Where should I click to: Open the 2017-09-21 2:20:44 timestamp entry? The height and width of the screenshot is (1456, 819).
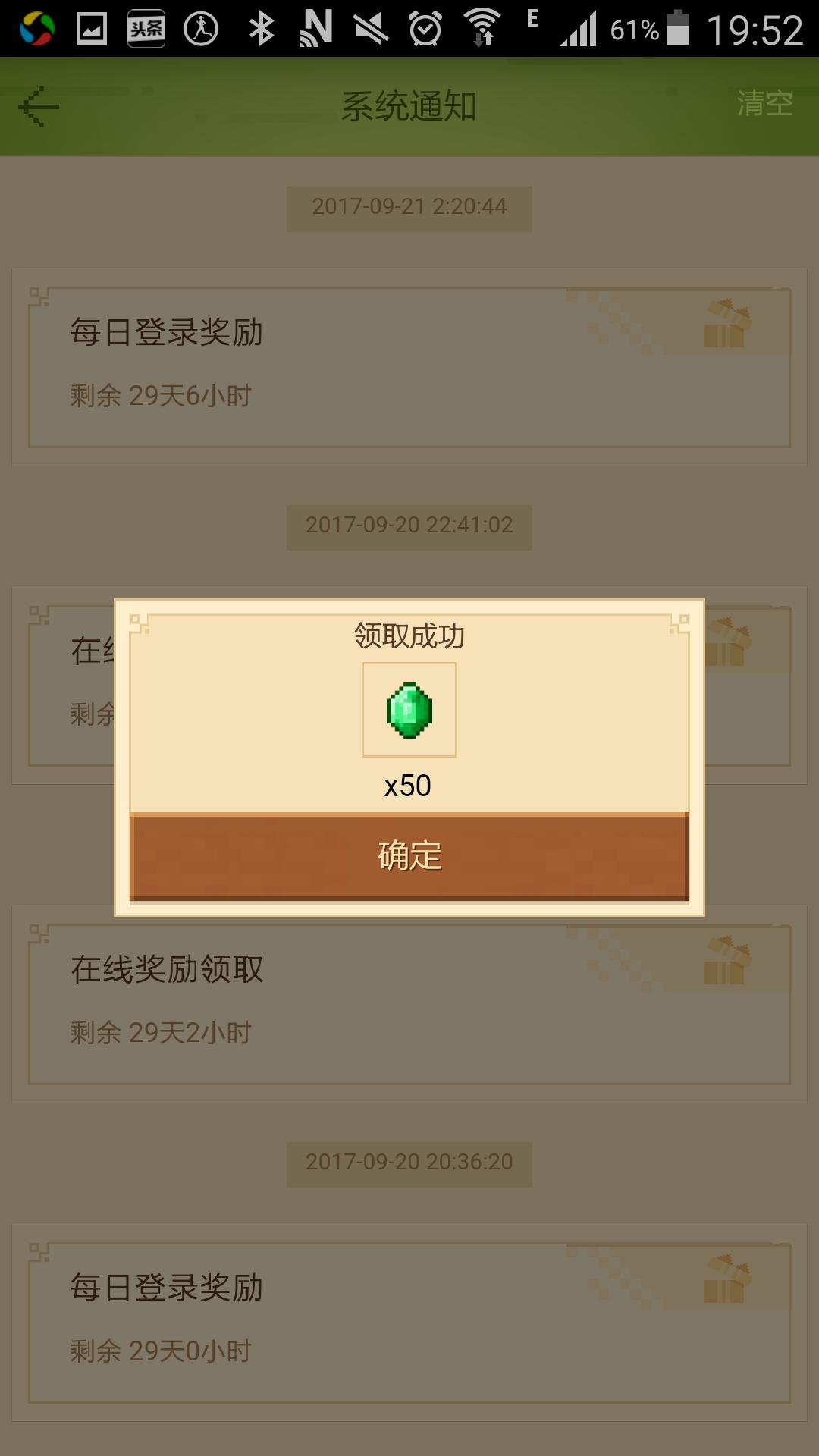(x=409, y=206)
